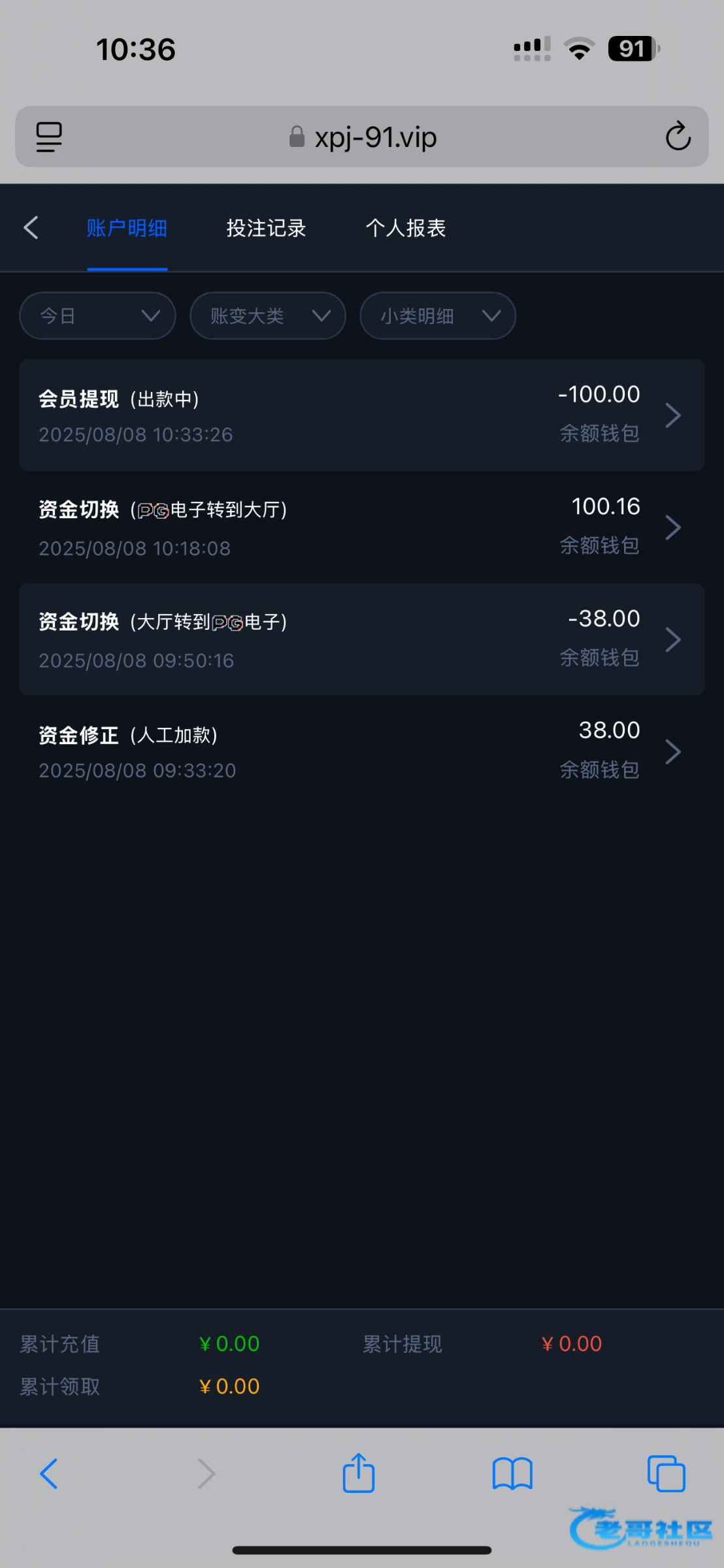Open the -38.00 大厅转到PG电子 transfer
The image size is (724, 1568).
(362, 639)
